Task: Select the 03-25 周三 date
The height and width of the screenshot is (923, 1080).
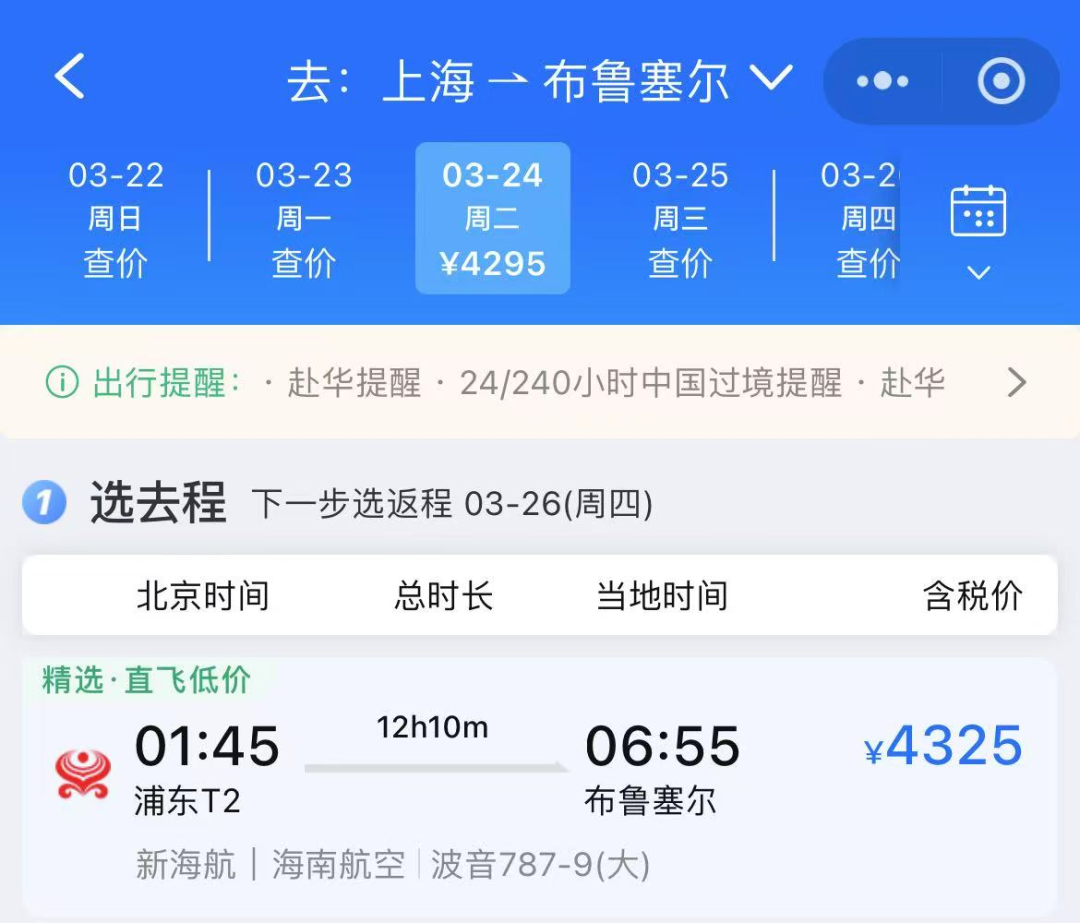Action: [x=680, y=218]
